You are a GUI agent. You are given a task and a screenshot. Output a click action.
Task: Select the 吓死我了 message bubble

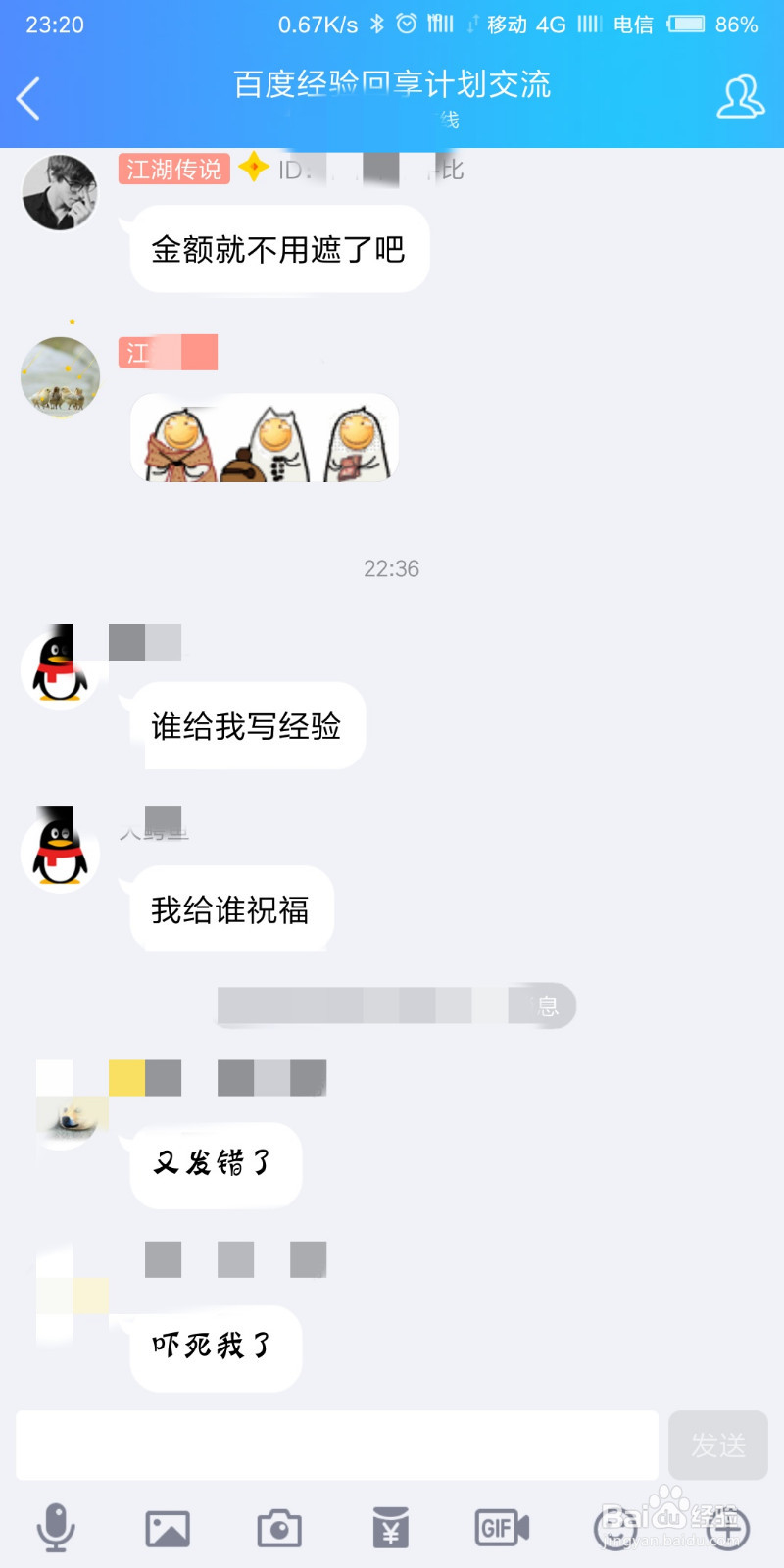215,1347
